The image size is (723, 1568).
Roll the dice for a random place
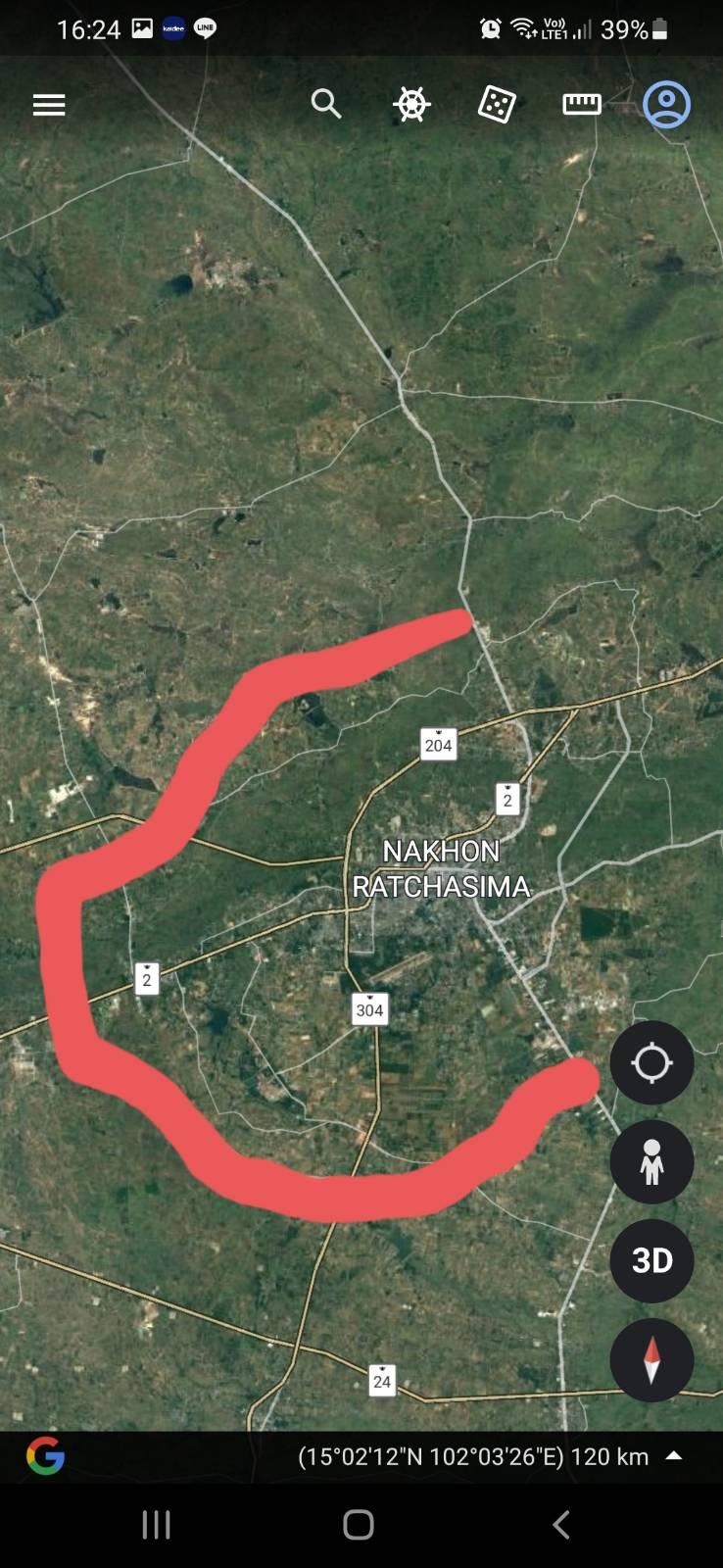[x=497, y=104]
